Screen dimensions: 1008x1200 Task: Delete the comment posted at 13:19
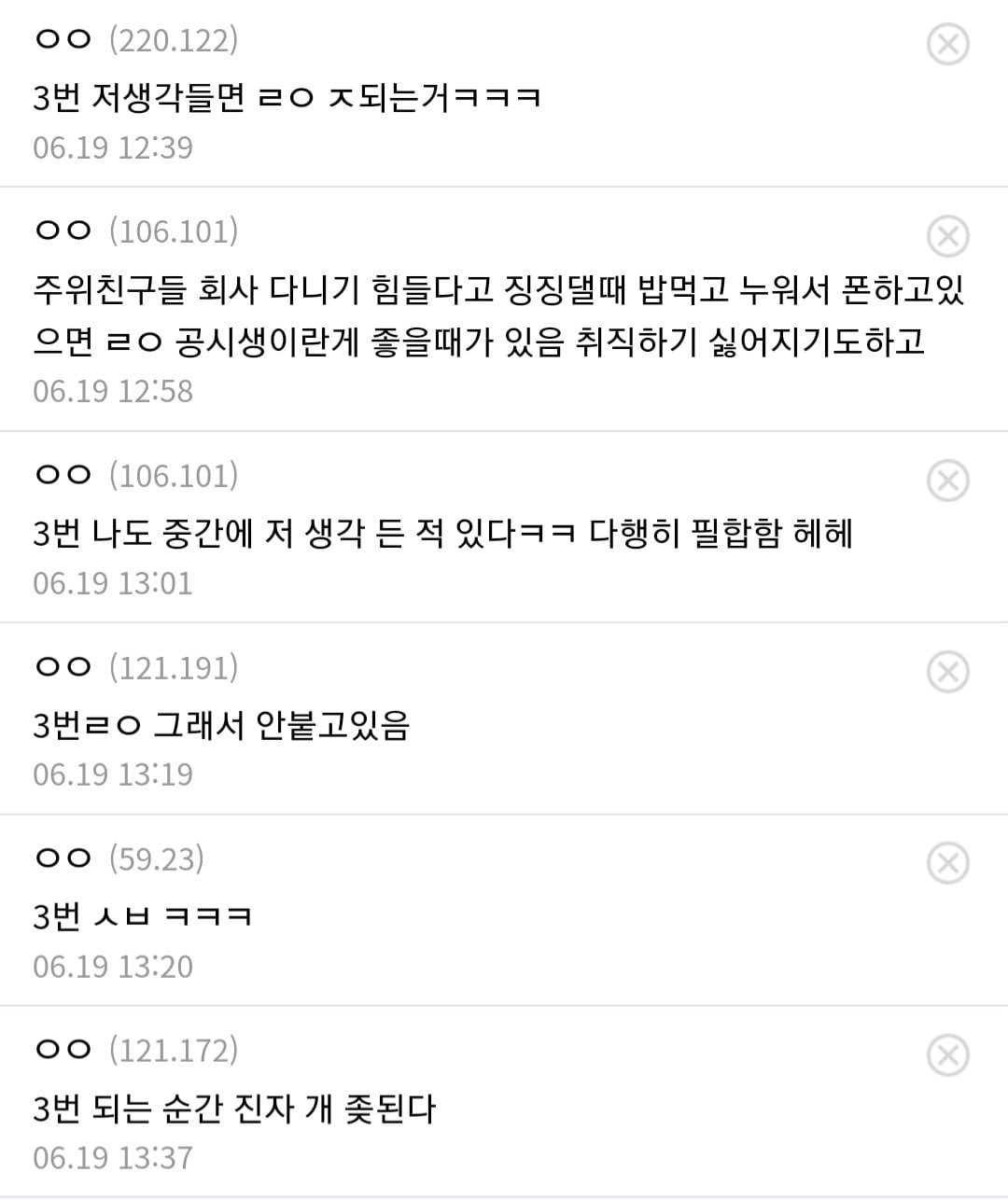947,672
